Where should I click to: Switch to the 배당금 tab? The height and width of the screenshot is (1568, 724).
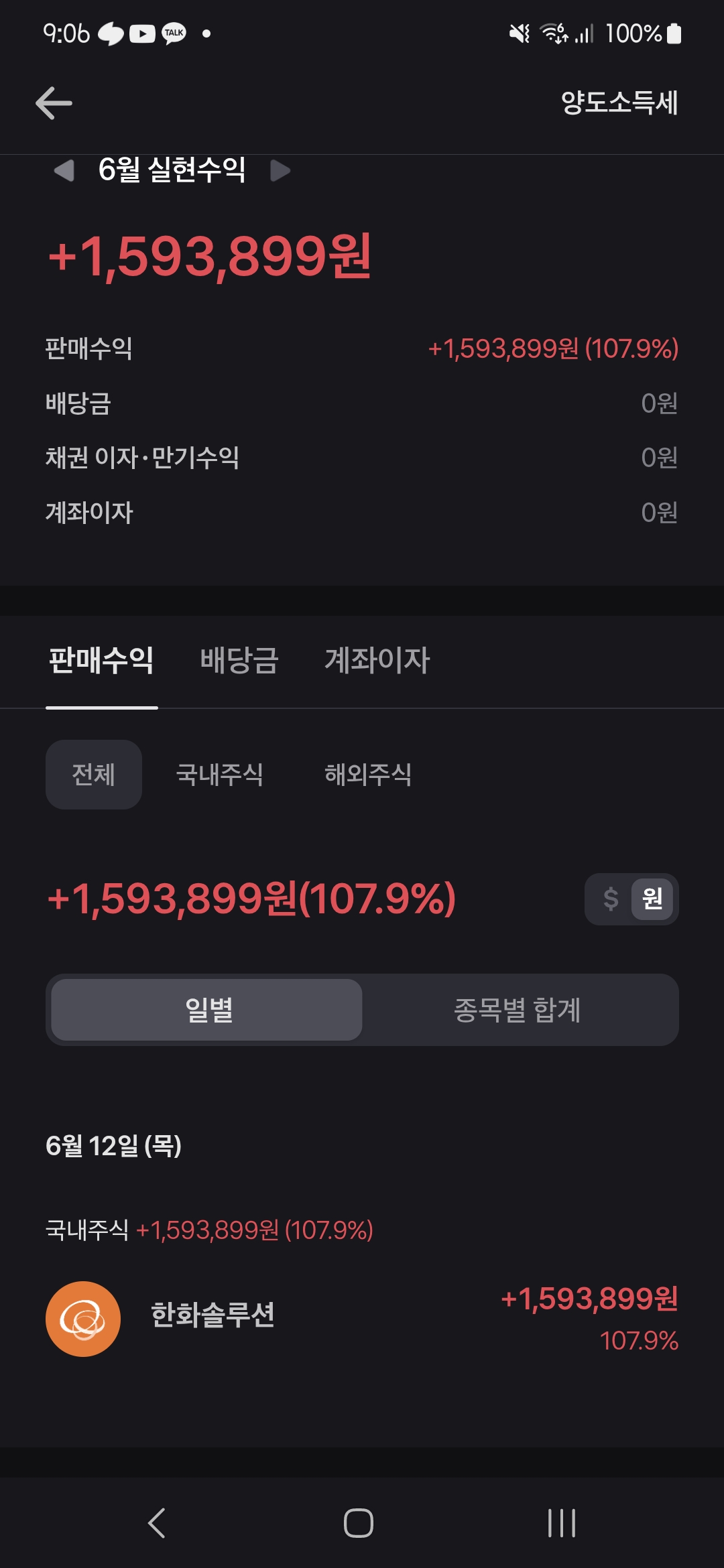(239, 660)
